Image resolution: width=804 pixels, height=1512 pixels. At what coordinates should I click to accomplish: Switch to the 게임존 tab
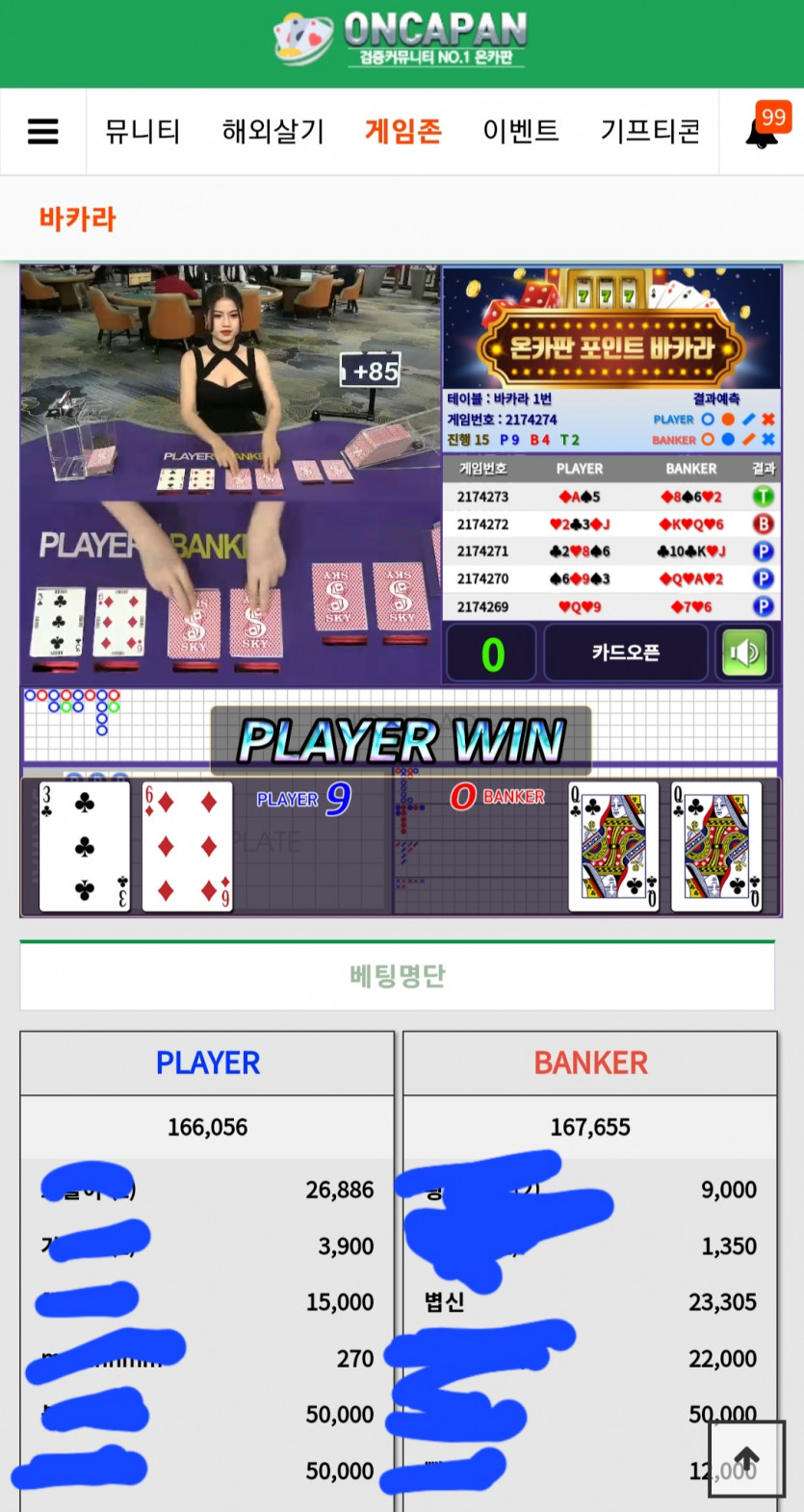(402, 131)
